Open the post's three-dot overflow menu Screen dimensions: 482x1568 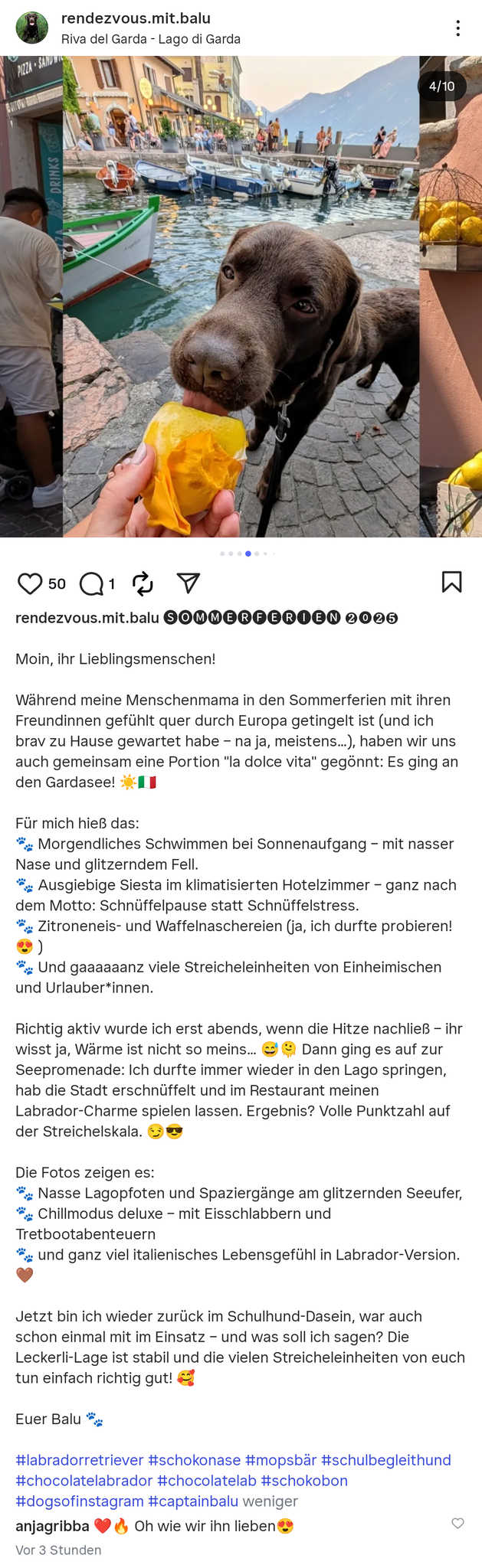457,28
